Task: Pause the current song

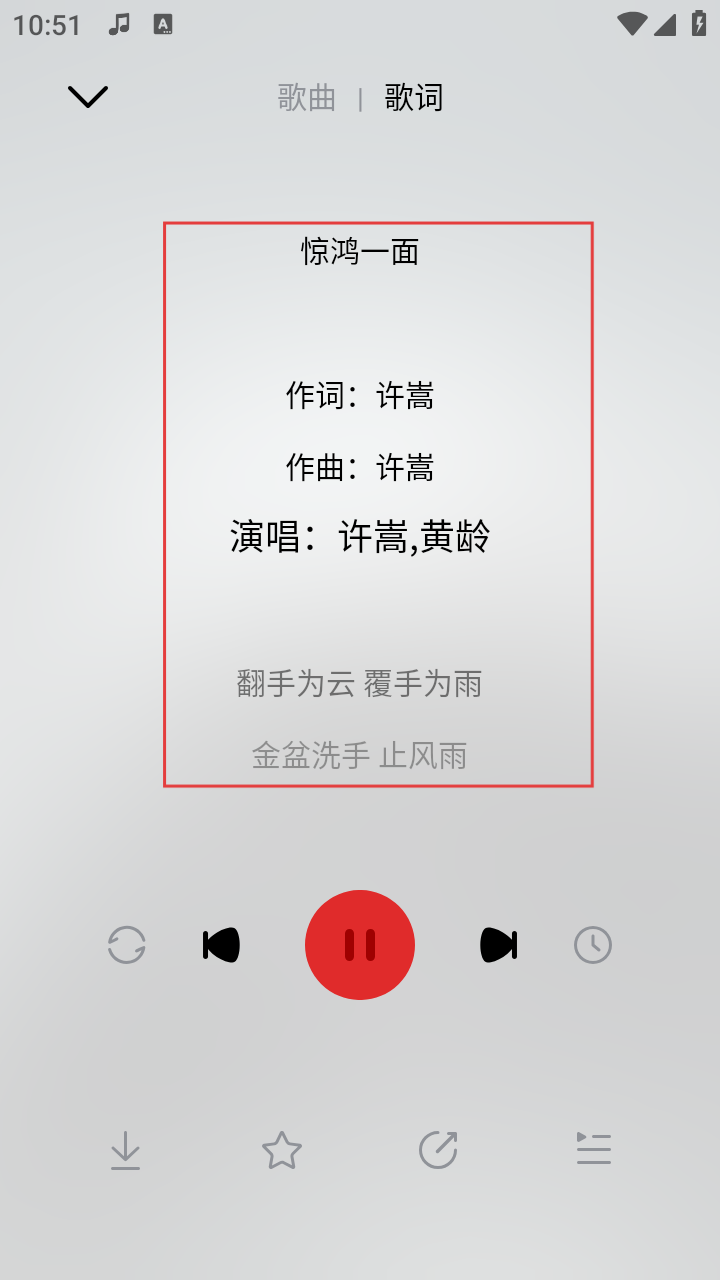Action: click(x=360, y=945)
